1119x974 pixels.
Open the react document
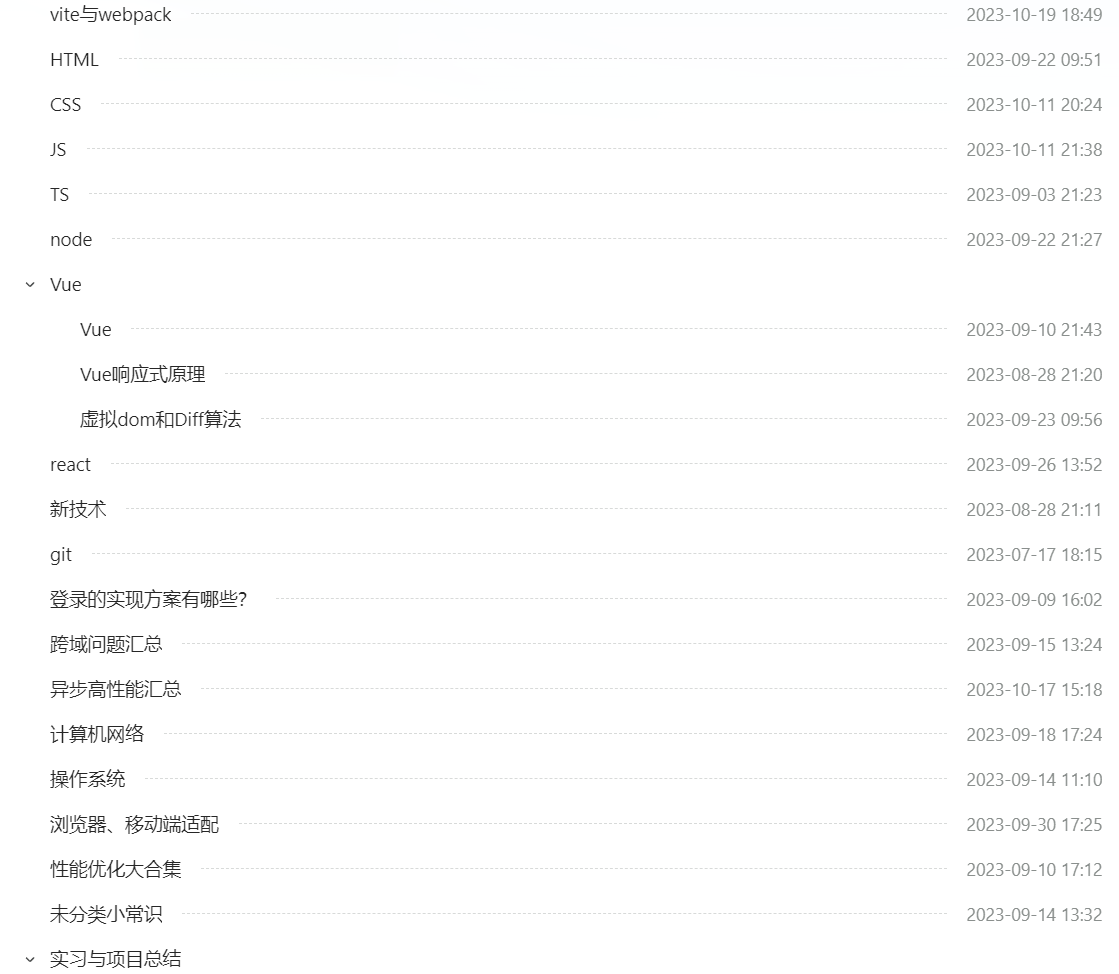point(70,465)
